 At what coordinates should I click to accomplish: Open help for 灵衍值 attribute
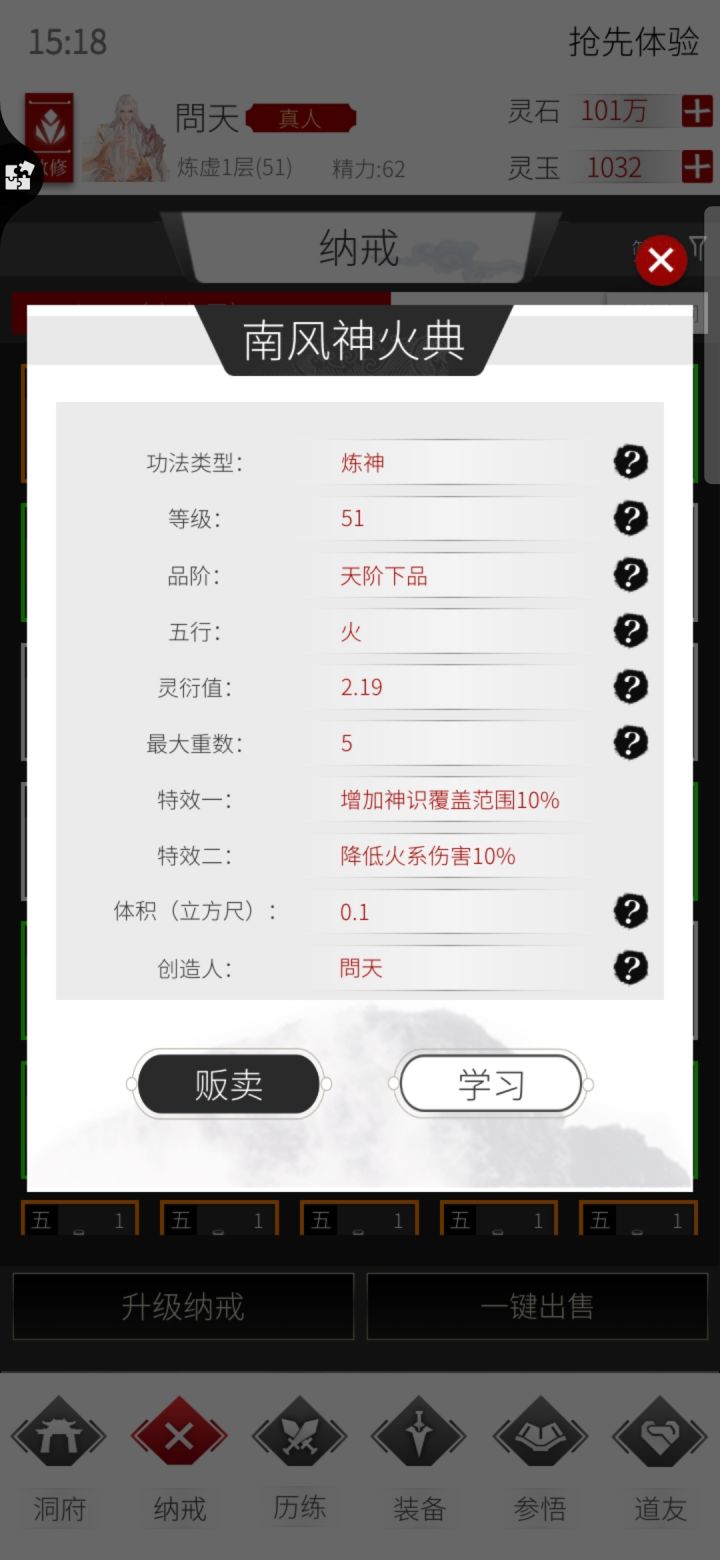[630, 687]
